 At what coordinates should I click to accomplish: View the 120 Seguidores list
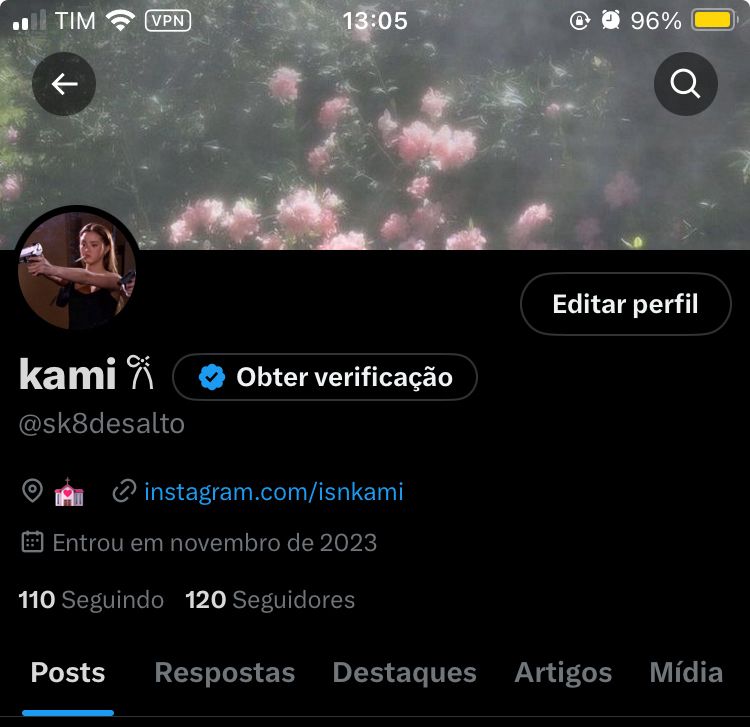(x=270, y=600)
